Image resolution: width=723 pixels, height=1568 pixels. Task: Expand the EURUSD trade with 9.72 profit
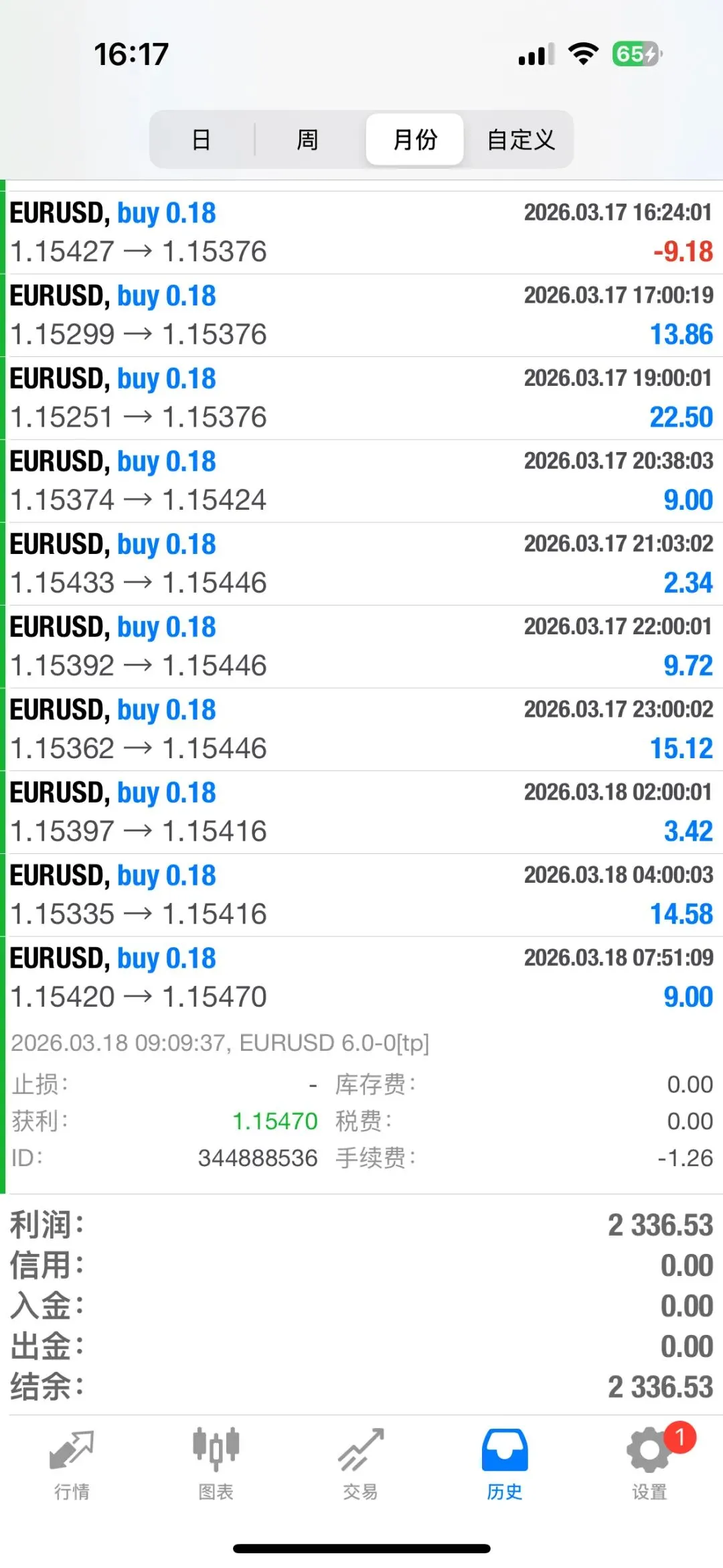361,647
